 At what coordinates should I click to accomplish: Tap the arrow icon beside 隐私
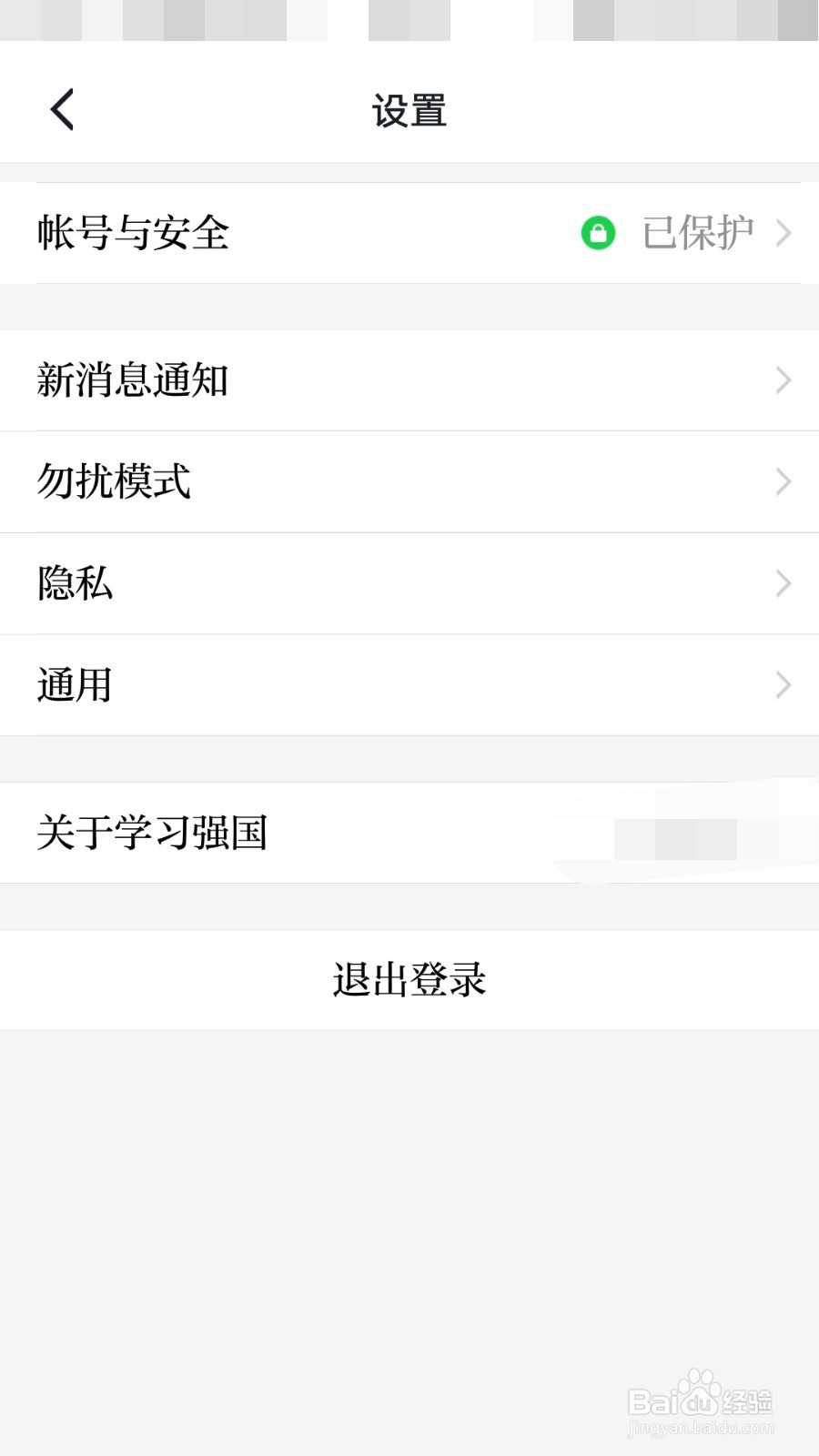(784, 584)
